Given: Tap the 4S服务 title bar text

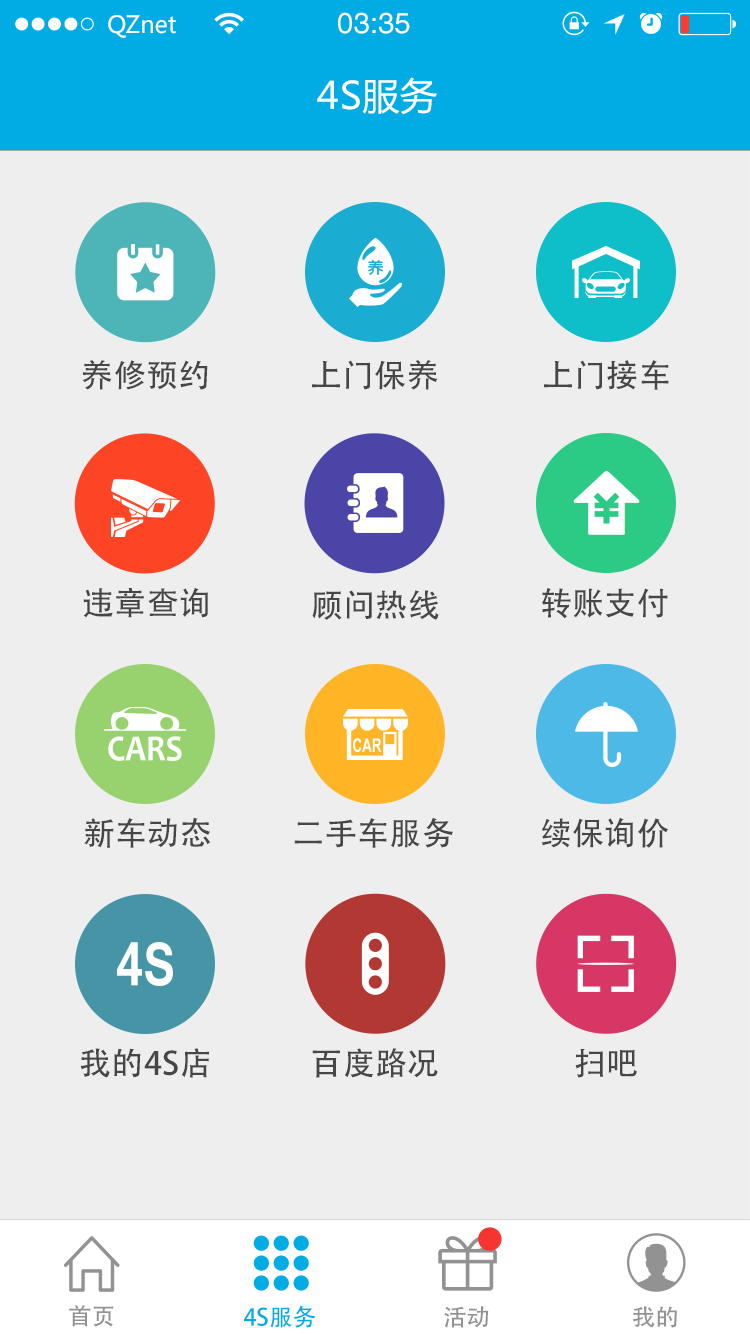Looking at the screenshot, I should (x=375, y=97).
